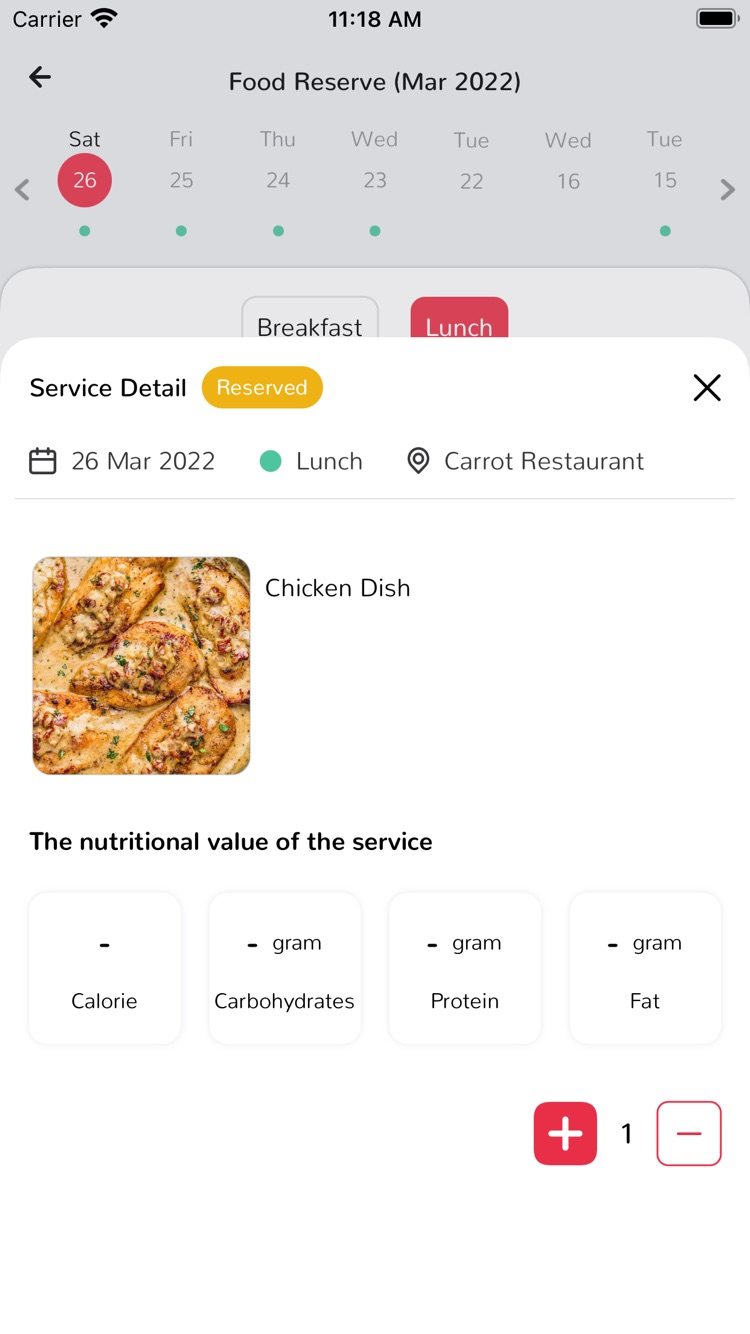Tap the Reserved status badge
The height and width of the screenshot is (1334, 750).
[x=262, y=387]
